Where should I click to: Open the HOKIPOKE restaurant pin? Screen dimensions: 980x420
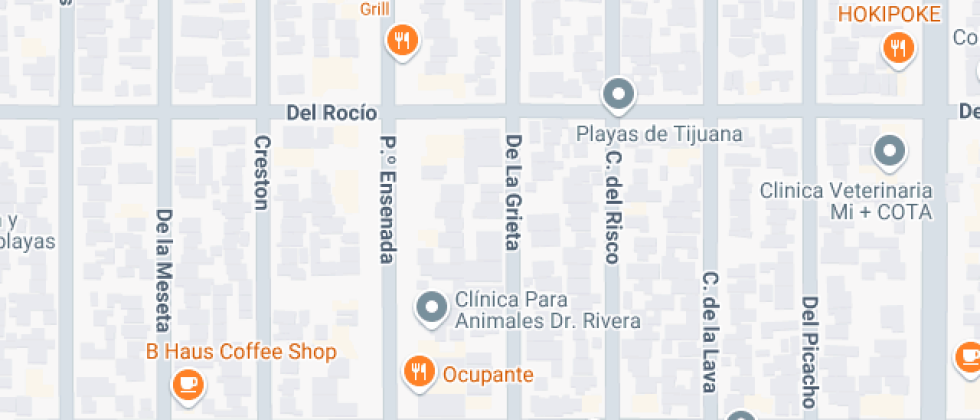(x=898, y=47)
